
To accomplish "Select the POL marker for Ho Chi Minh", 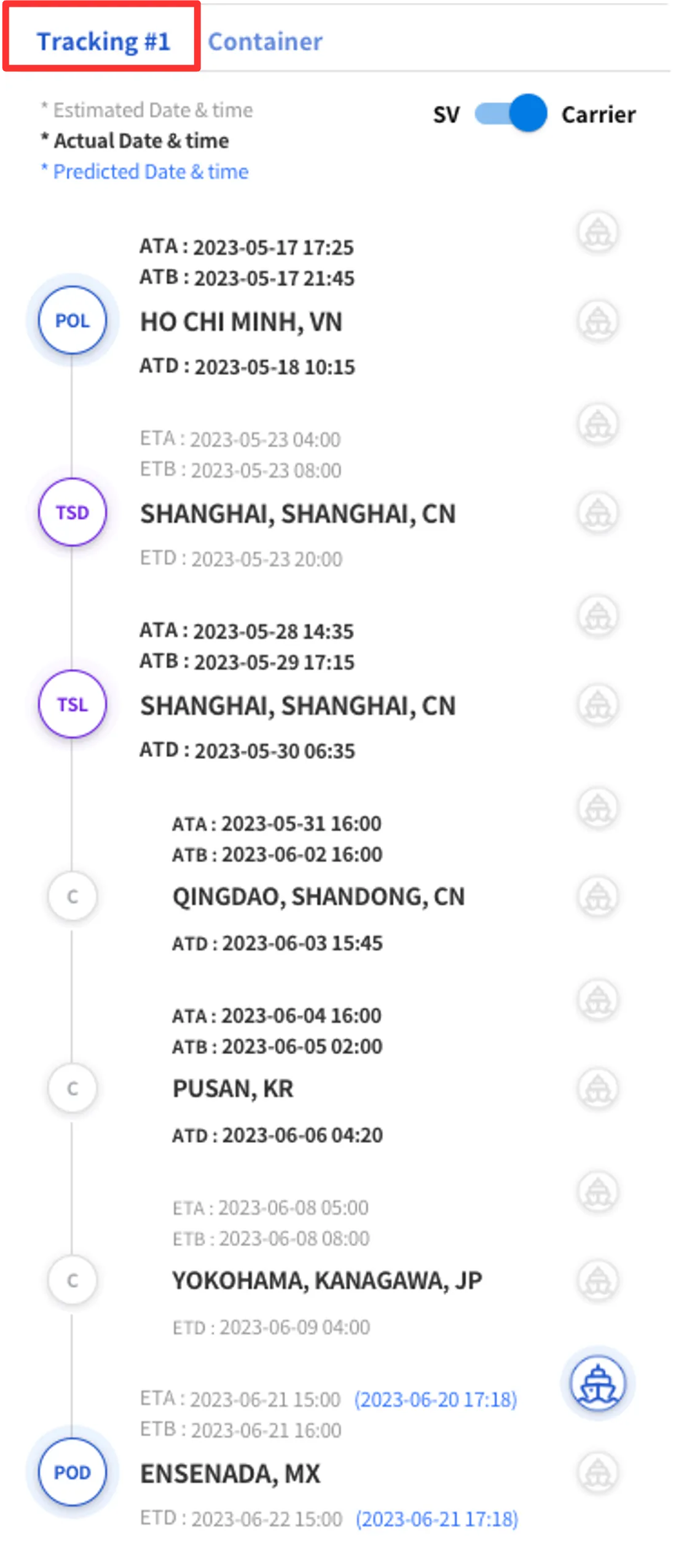I will [x=73, y=320].
